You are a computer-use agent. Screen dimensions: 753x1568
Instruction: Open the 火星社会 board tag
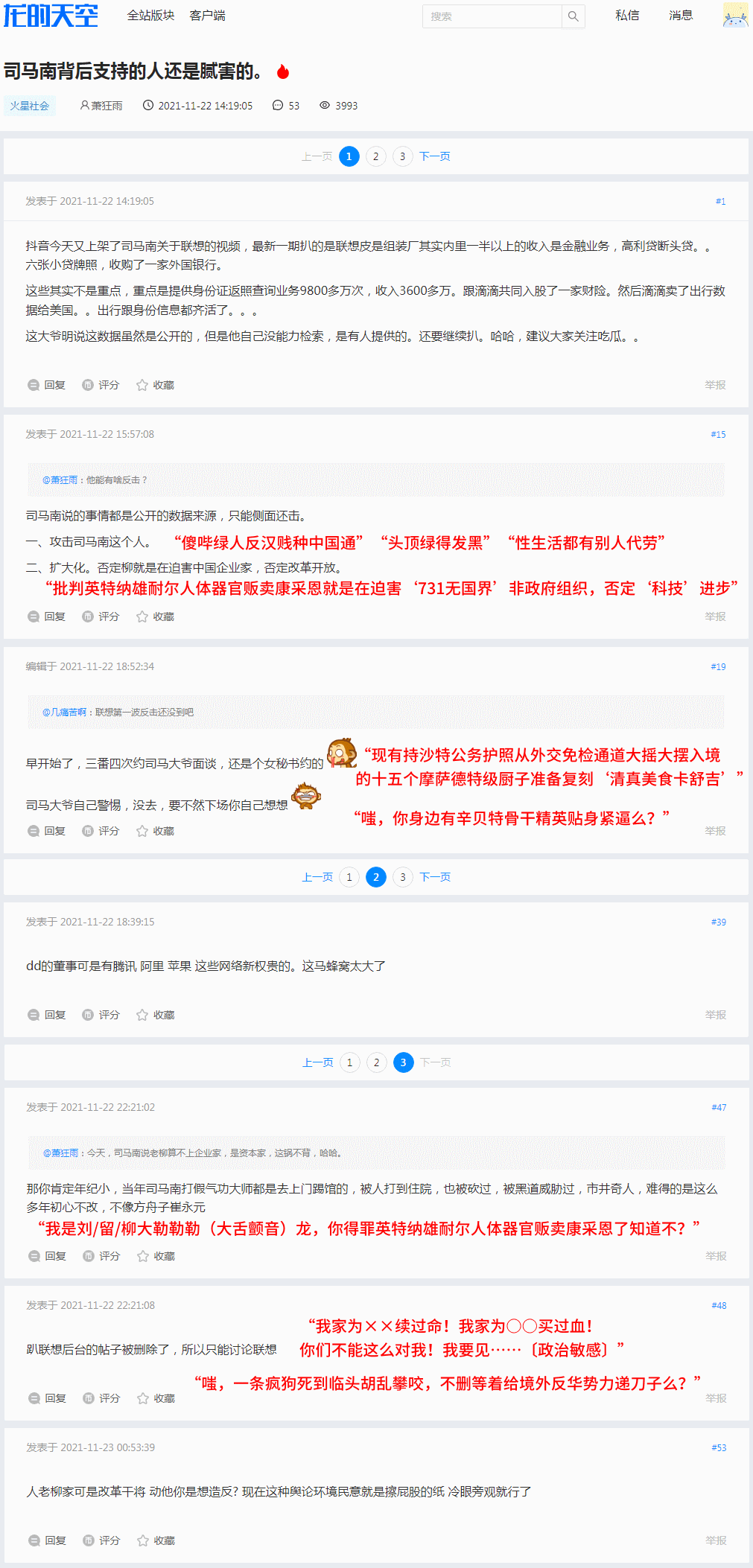(30, 106)
